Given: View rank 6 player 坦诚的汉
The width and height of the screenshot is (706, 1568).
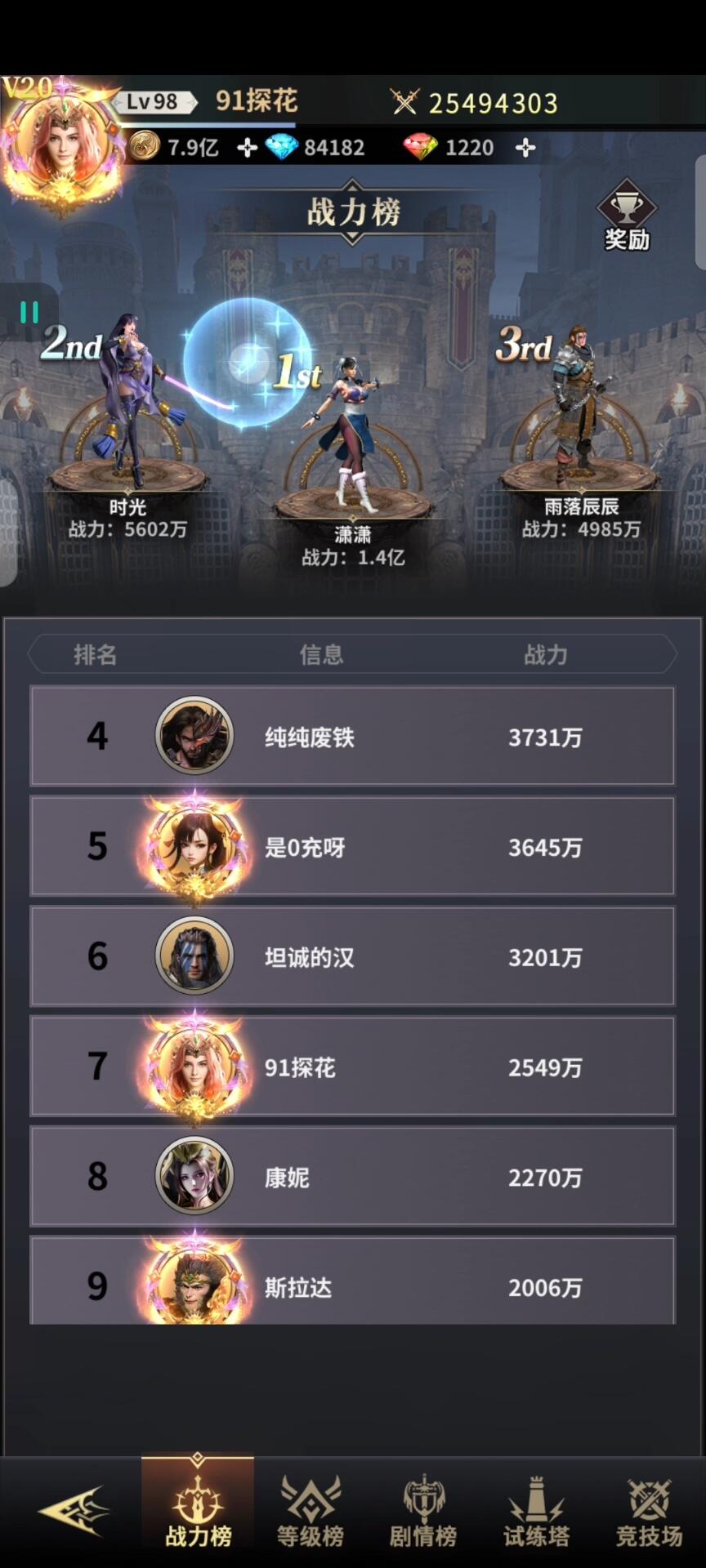Looking at the screenshot, I should click(352, 956).
